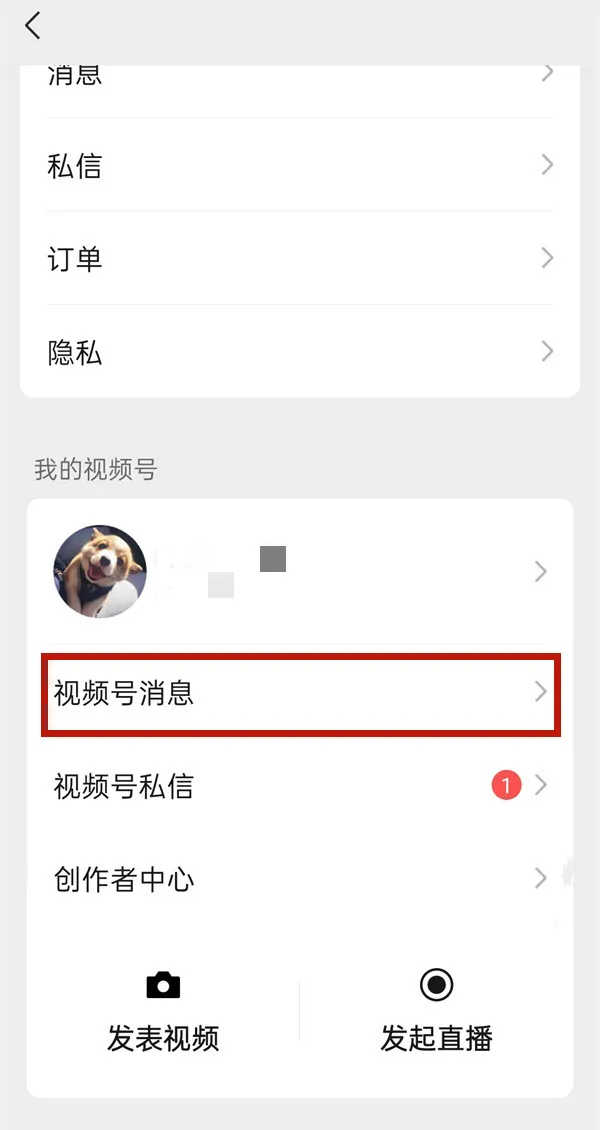Open 视频号私信 with unread badge
The height and width of the screenshot is (1130, 600).
click(300, 786)
